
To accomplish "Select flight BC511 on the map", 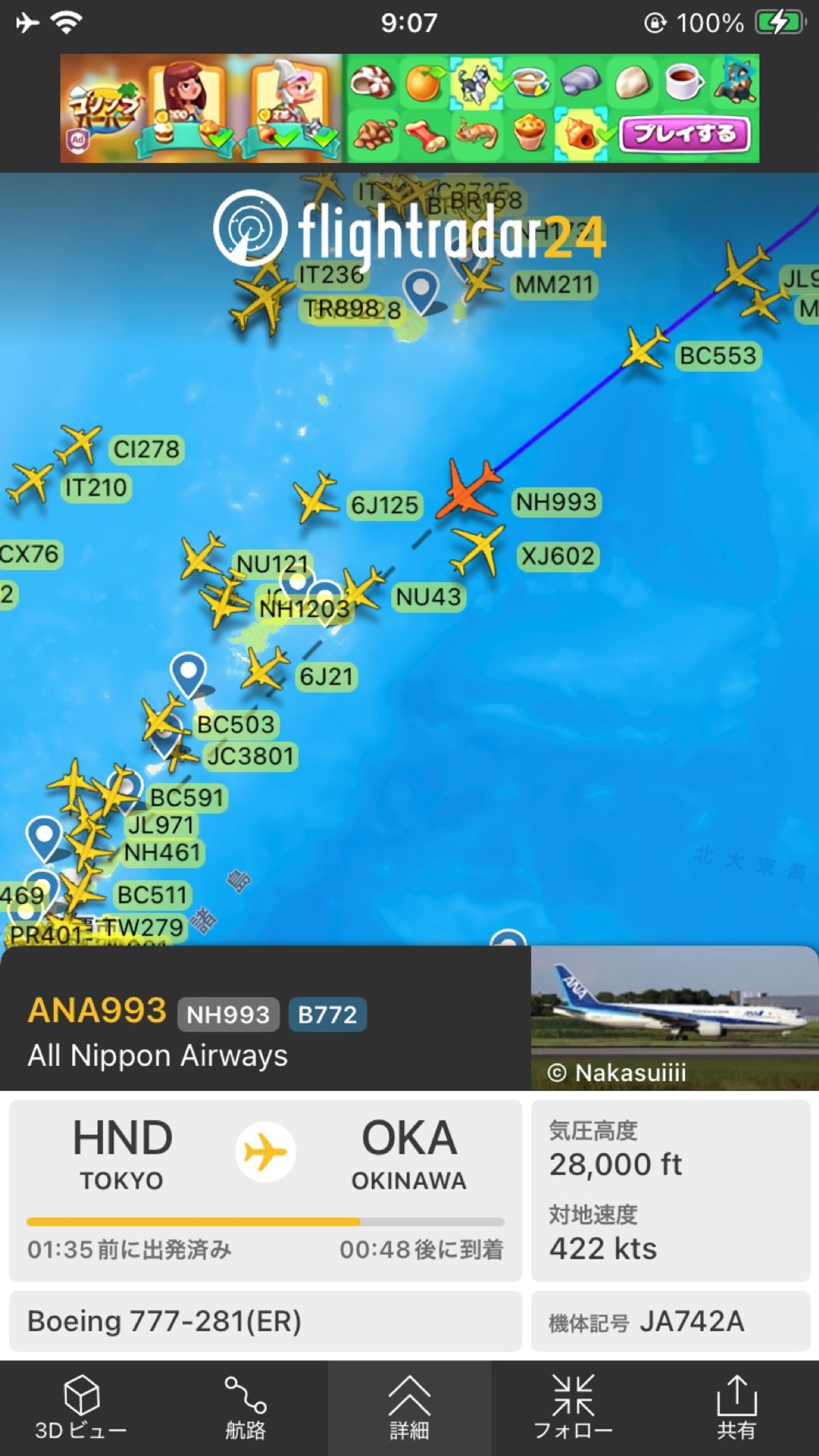I will 152,894.
